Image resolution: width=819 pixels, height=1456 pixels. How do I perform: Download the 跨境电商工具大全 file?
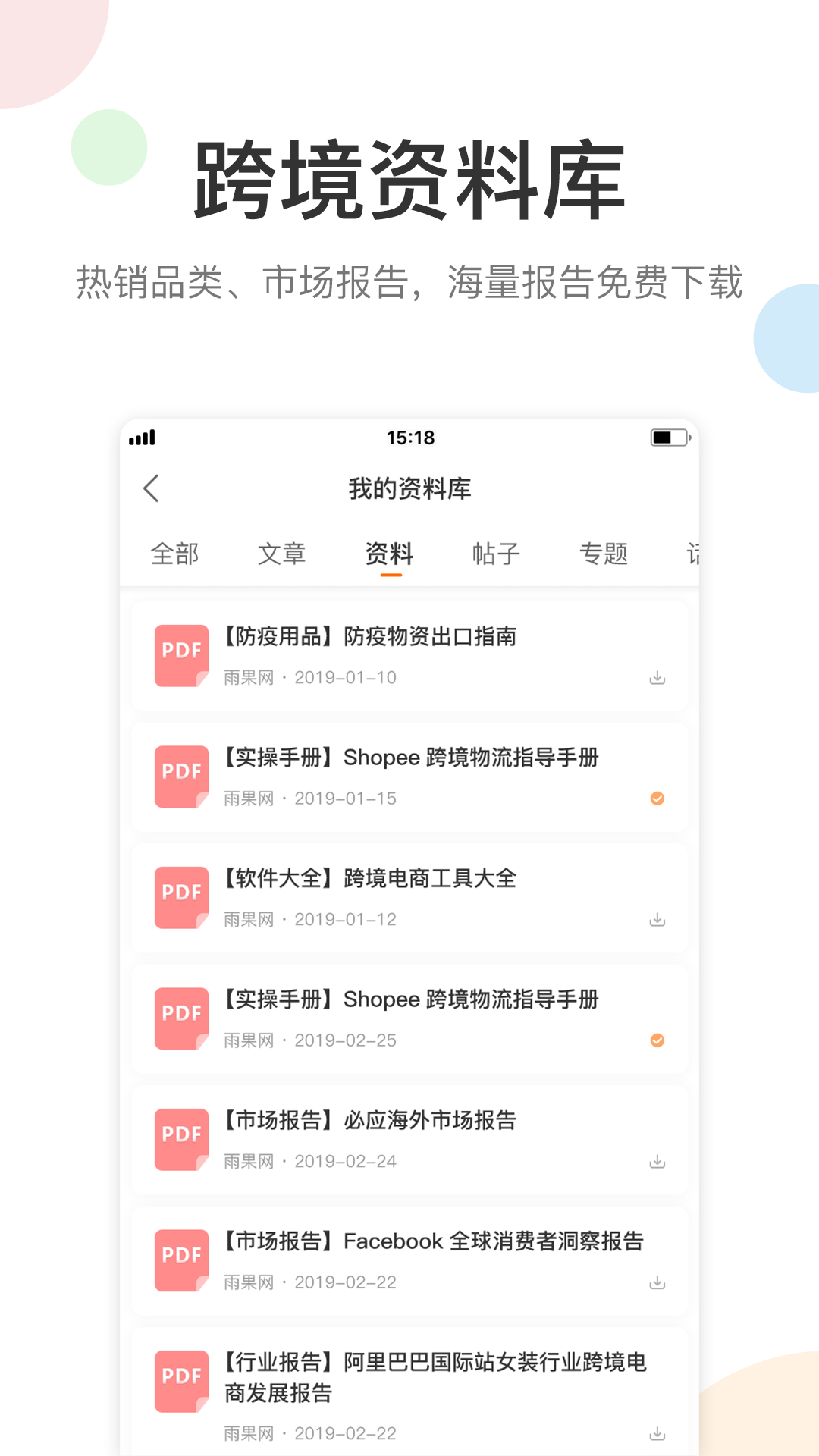click(657, 919)
